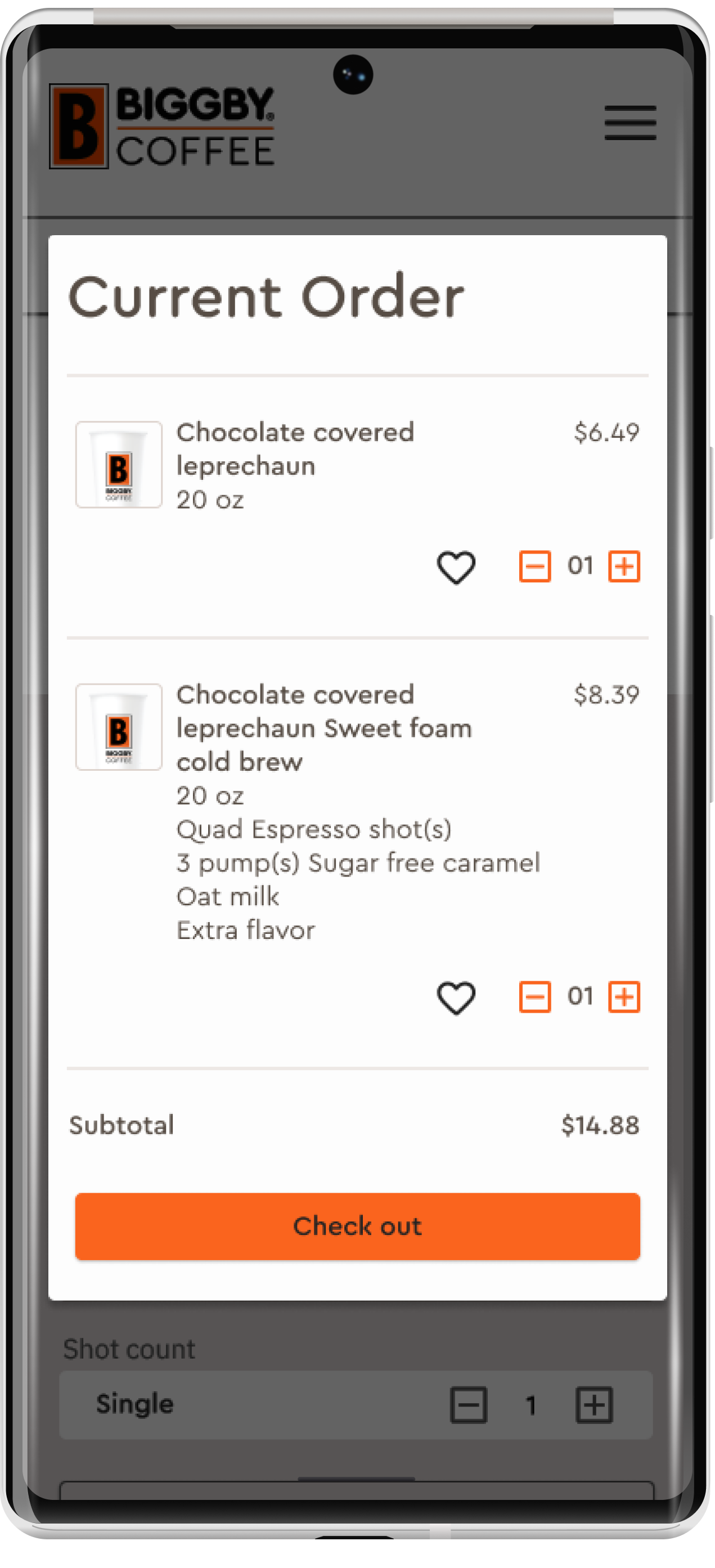Image resolution: width=715 pixels, height=1568 pixels.
Task: Increase quantity of the $6.49 leprechaun drink
Action: coord(624,567)
